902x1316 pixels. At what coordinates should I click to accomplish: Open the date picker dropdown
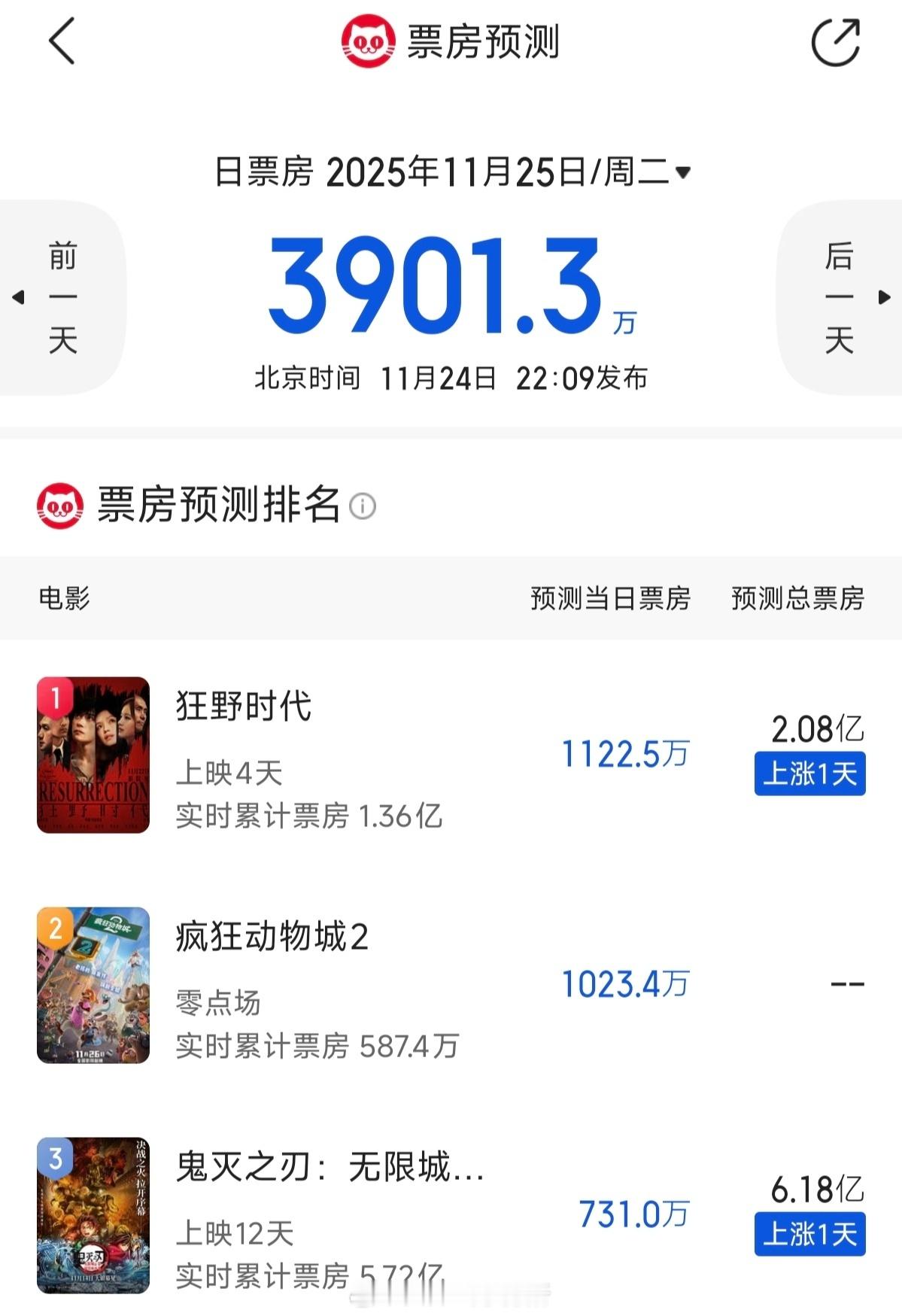(x=682, y=172)
